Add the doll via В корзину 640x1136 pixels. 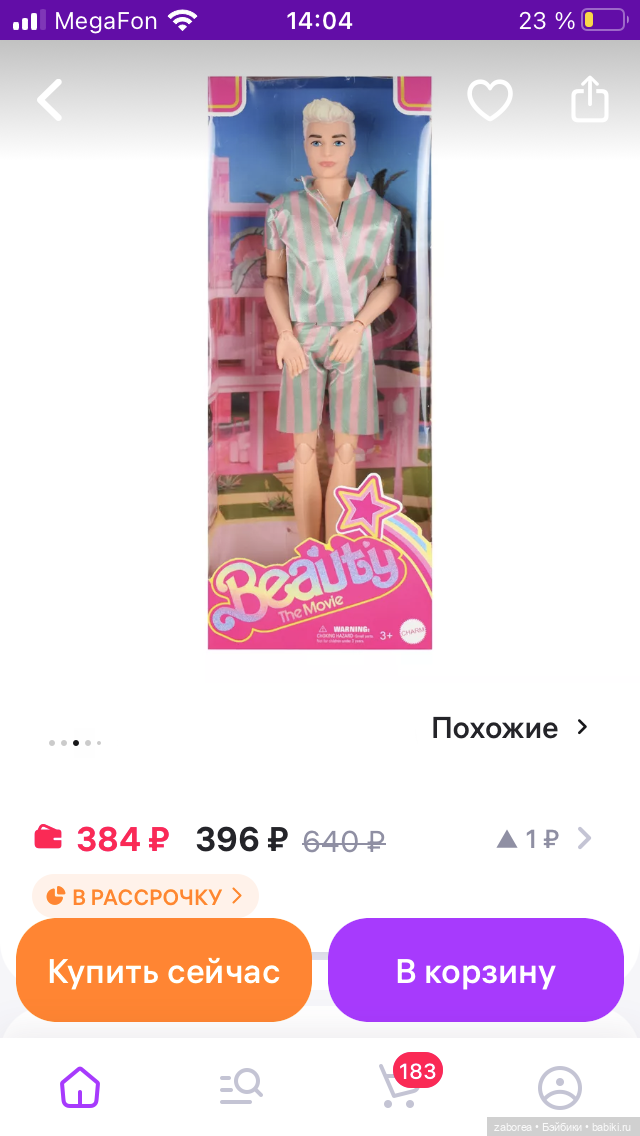tap(475, 971)
